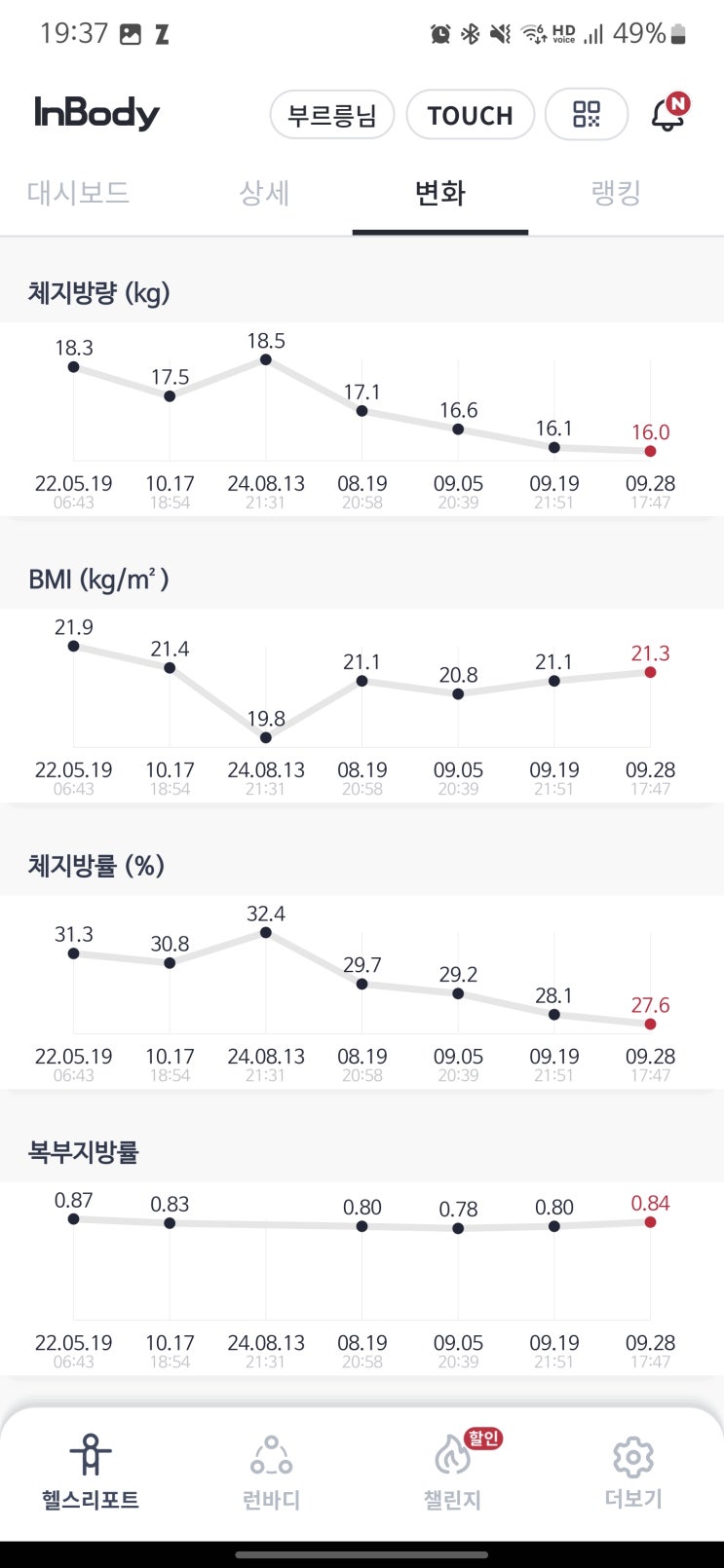Select the 19.8 point on the BMI chart
724x1568 pixels.
[x=266, y=737]
